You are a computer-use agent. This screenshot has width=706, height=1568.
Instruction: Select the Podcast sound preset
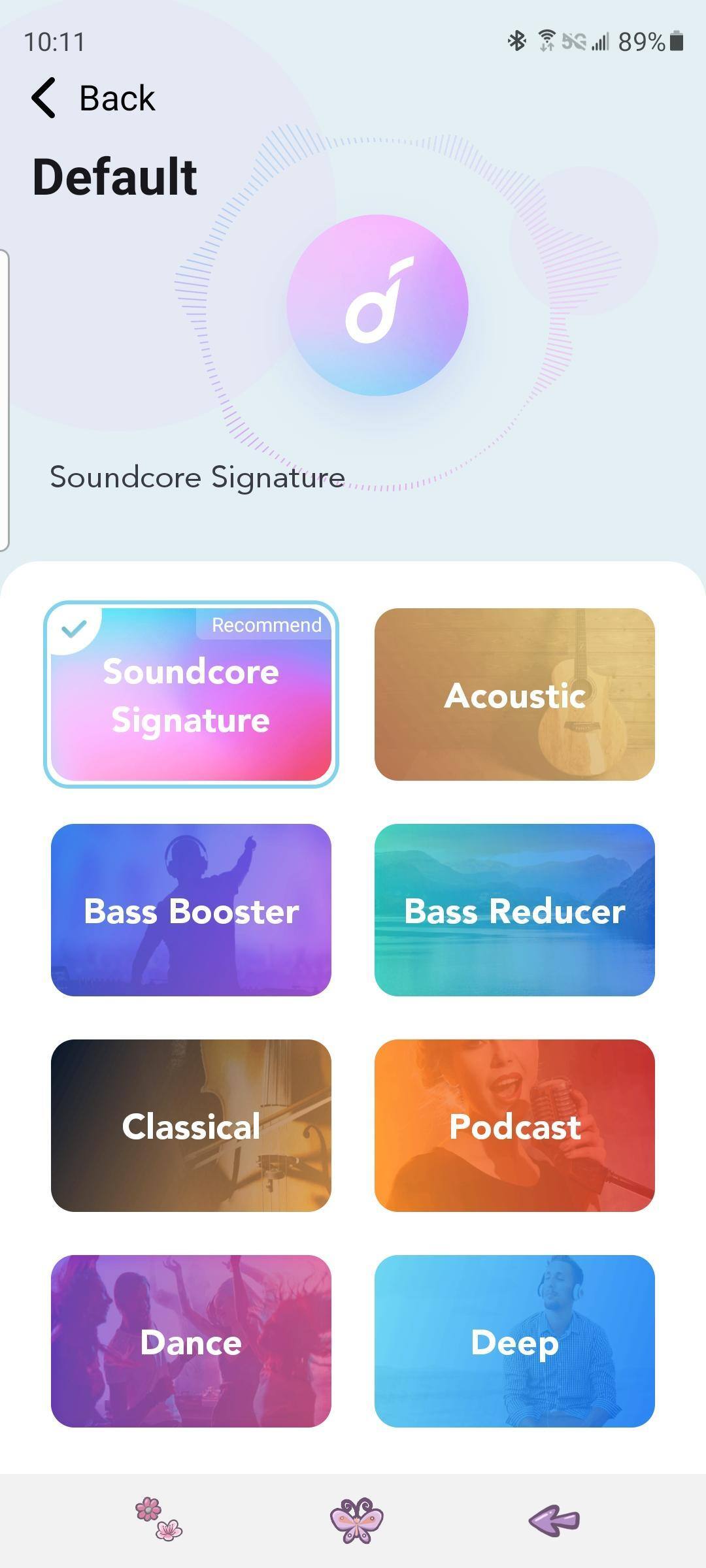point(514,1126)
